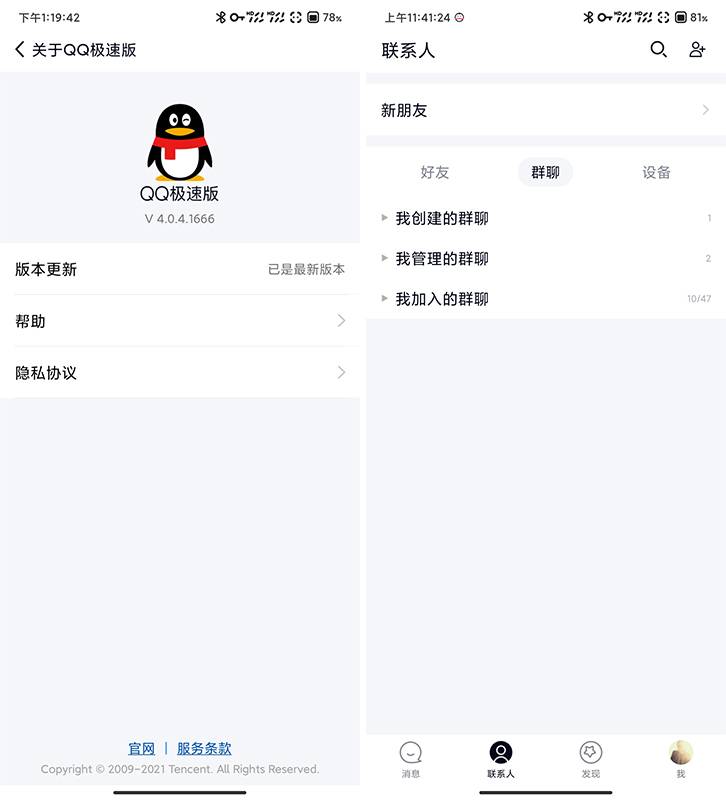The height and width of the screenshot is (800, 726).
Task: Open the 帮助 help row
Action: pyautogui.click(x=180, y=321)
